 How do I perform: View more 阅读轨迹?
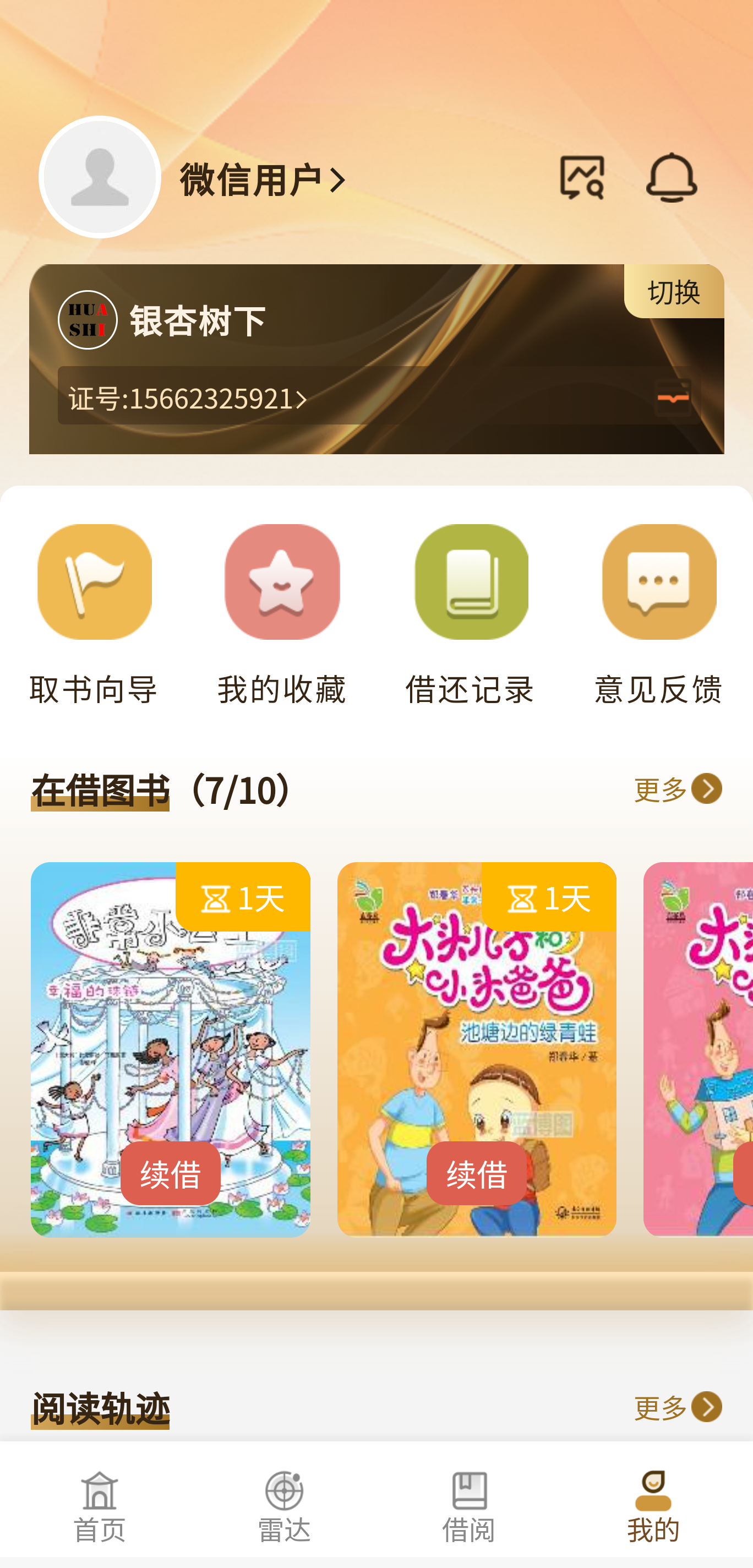point(677,1407)
